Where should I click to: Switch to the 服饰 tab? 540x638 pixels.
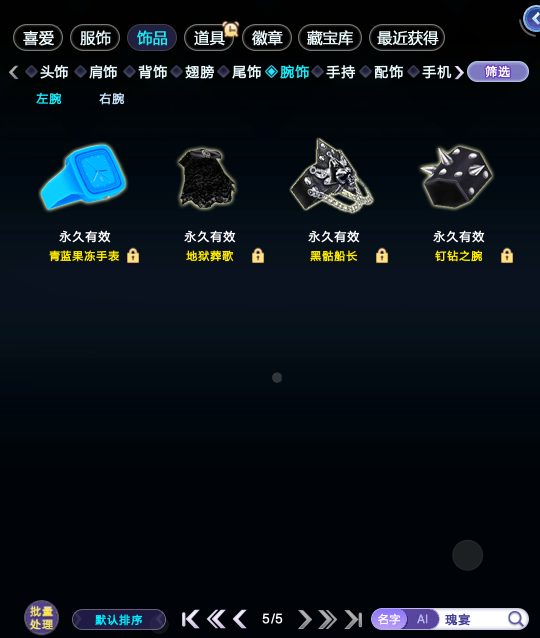coord(95,38)
